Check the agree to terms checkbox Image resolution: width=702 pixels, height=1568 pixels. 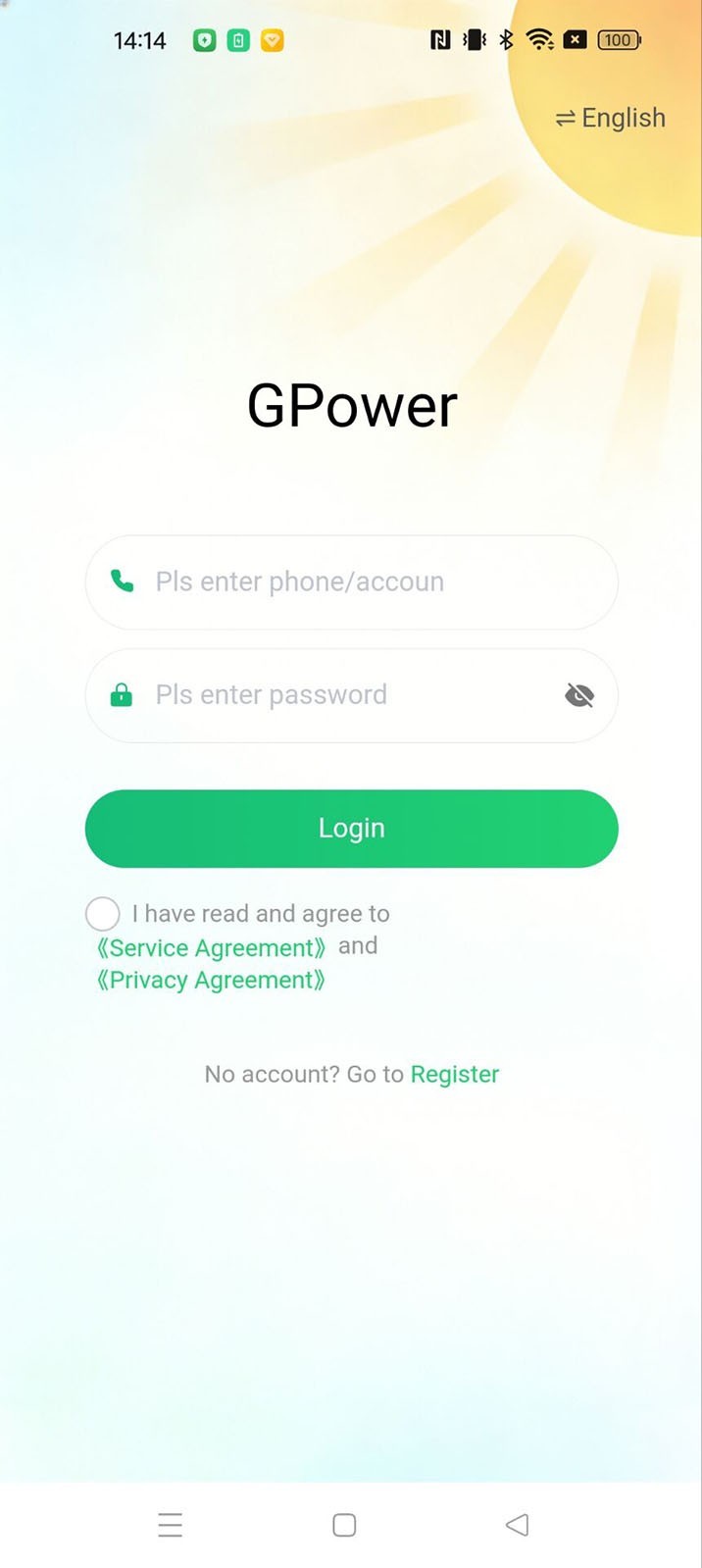(103, 914)
